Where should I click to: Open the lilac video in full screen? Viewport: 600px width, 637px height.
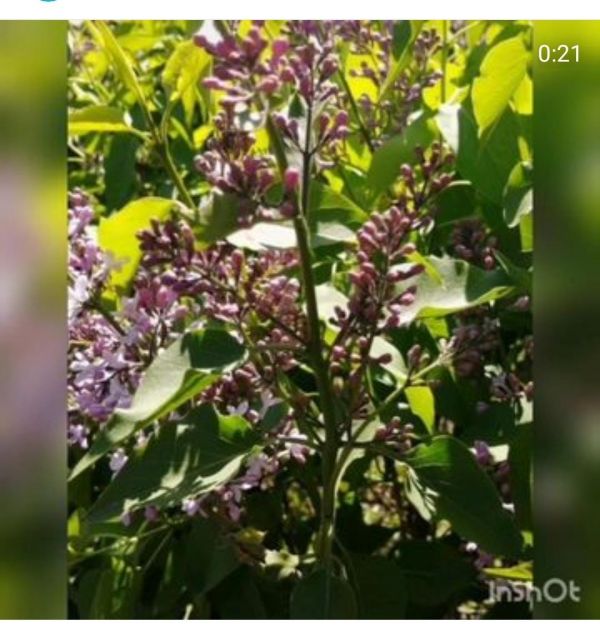[300, 320]
